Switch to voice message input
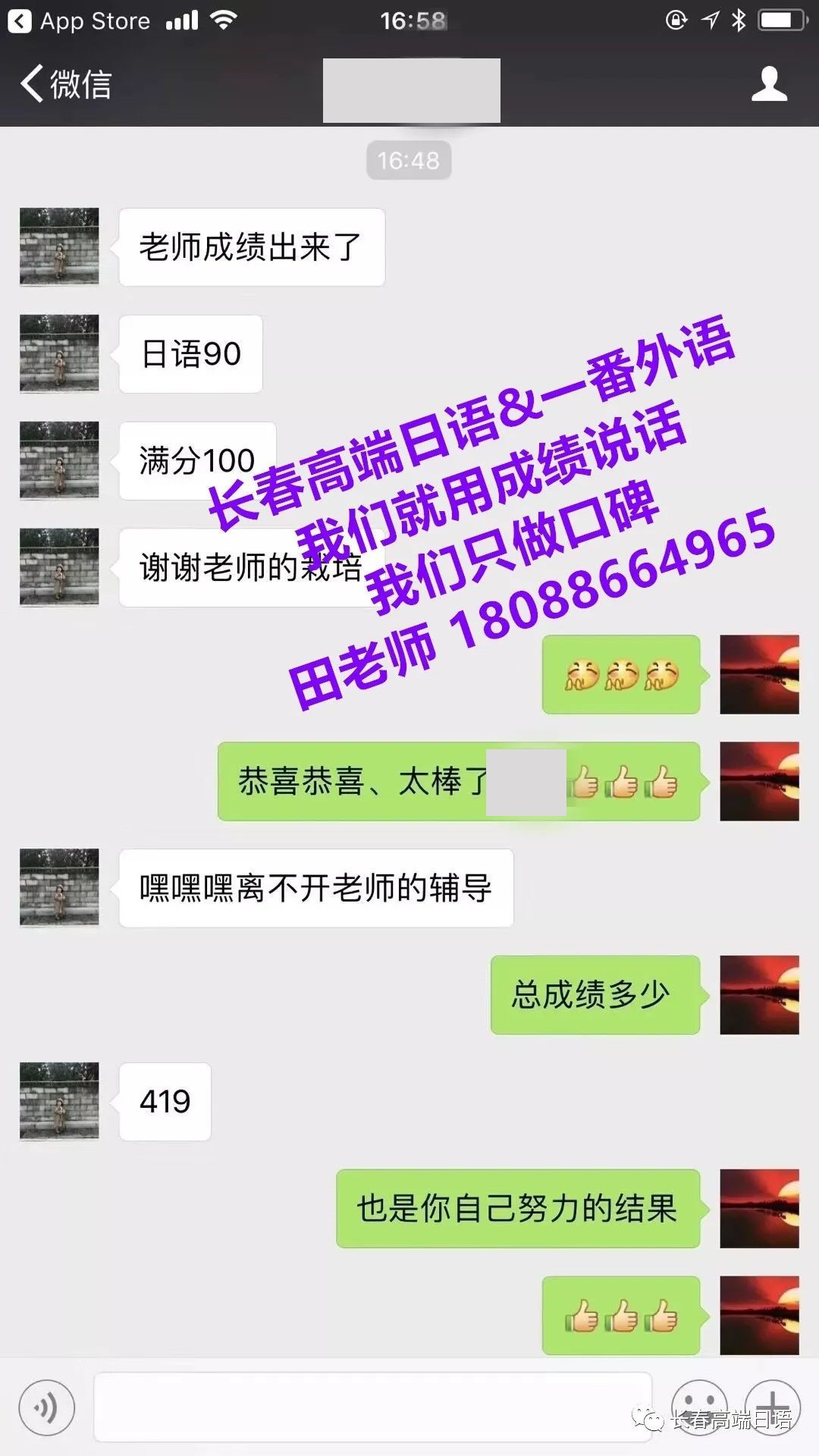 pos(47,1408)
